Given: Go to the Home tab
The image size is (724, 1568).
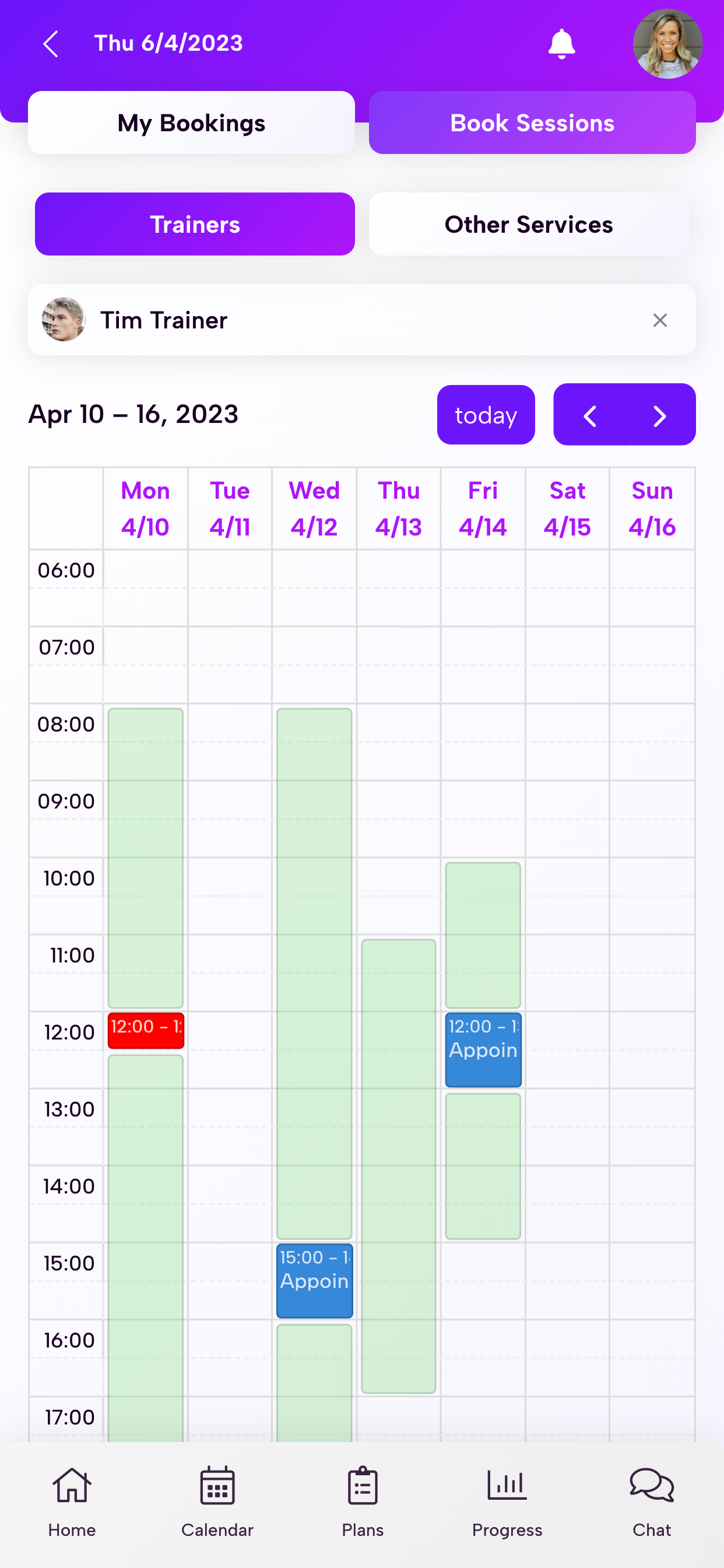Looking at the screenshot, I should 72,1501.
